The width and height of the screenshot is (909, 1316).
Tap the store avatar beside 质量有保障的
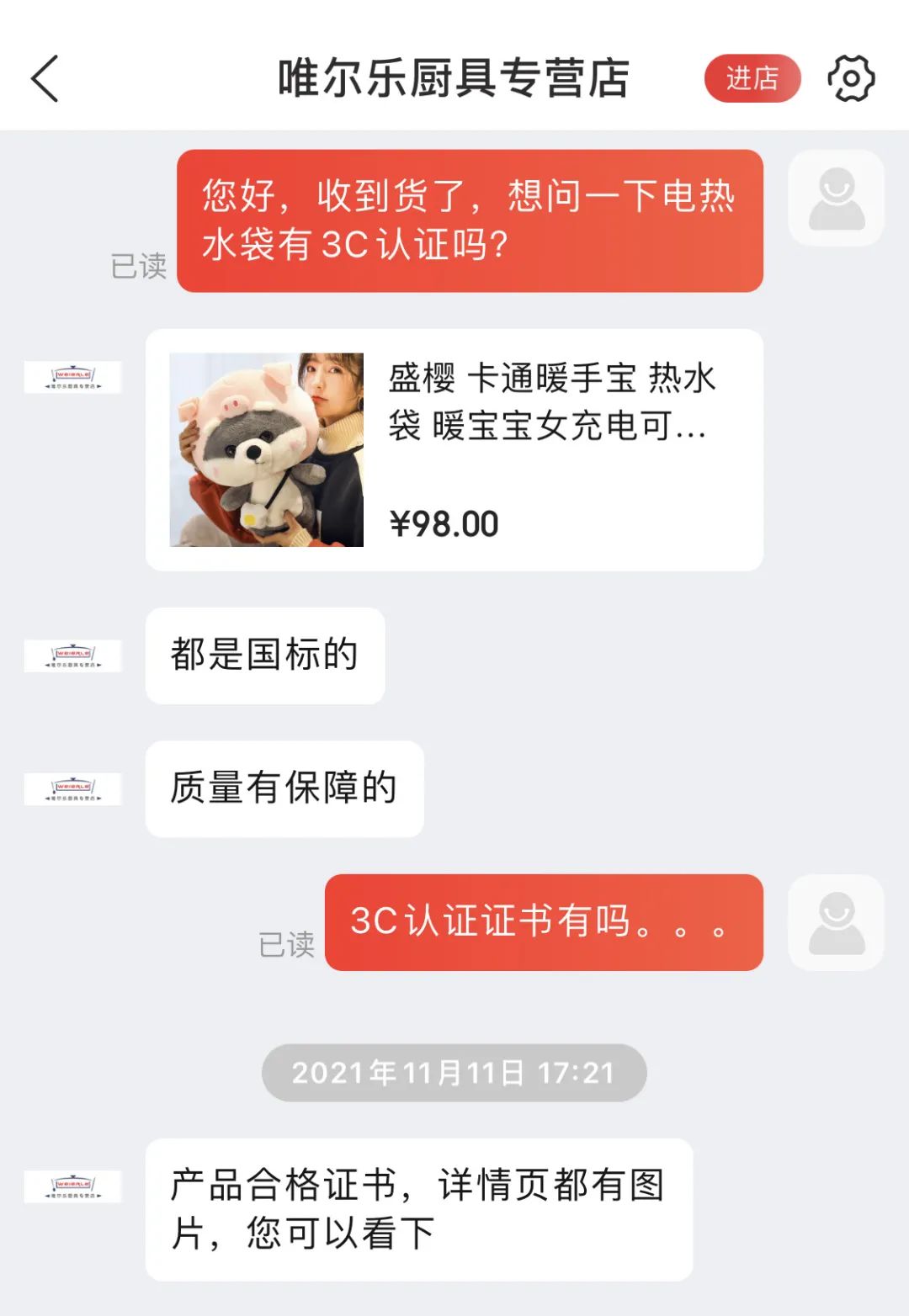point(74,789)
